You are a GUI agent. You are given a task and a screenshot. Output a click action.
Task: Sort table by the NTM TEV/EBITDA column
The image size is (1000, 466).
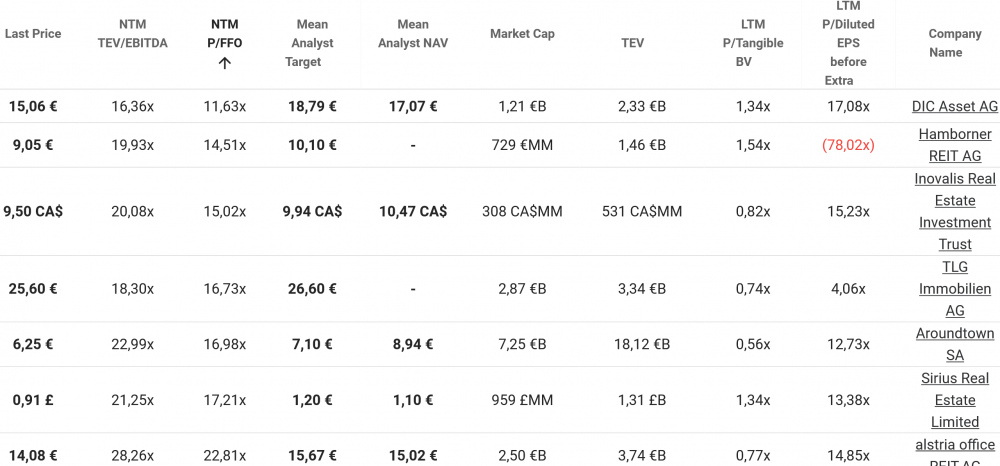point(132,34)
